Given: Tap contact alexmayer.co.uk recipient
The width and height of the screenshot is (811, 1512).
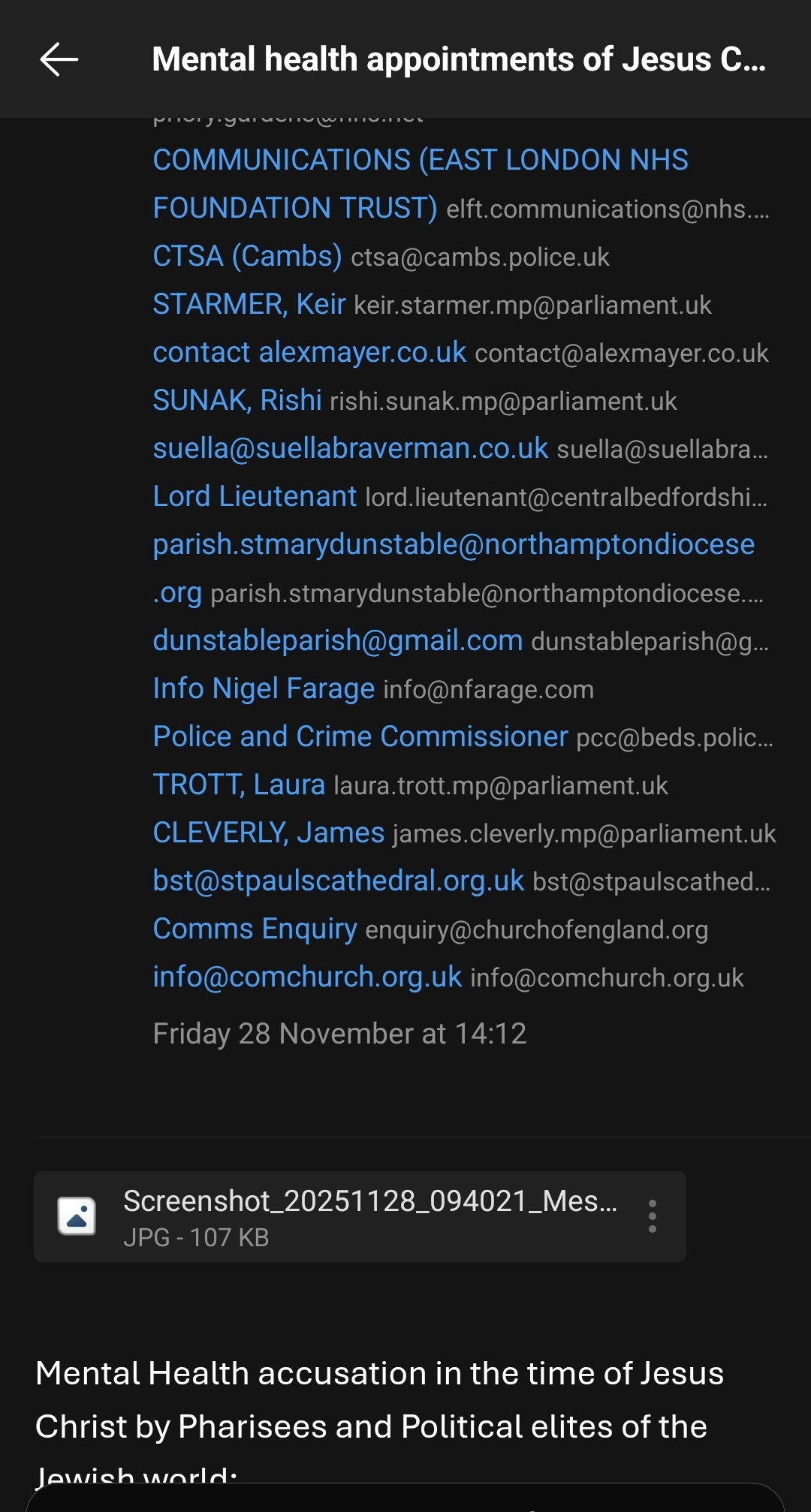Looking at the screenshot, I should click(x=309, y=352).
